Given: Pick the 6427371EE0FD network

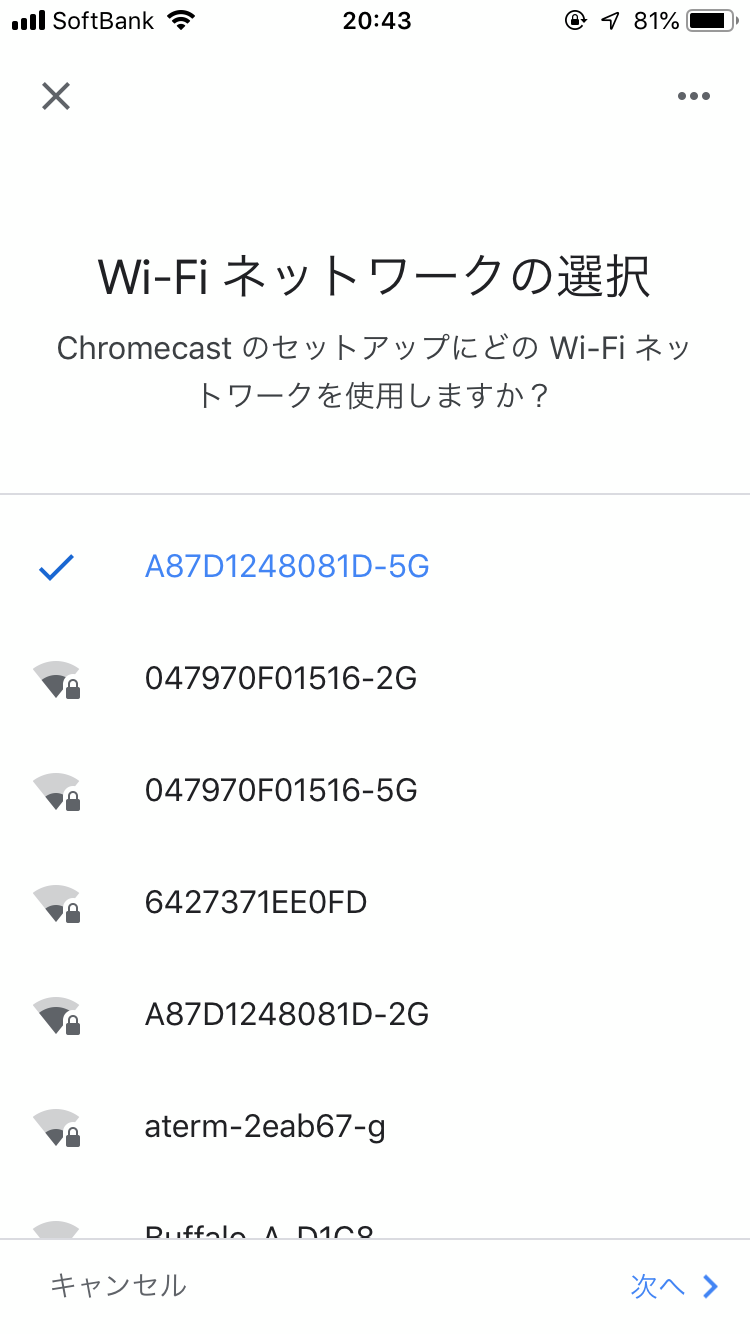Looking at the screenshot, I should tap(375, 904).
